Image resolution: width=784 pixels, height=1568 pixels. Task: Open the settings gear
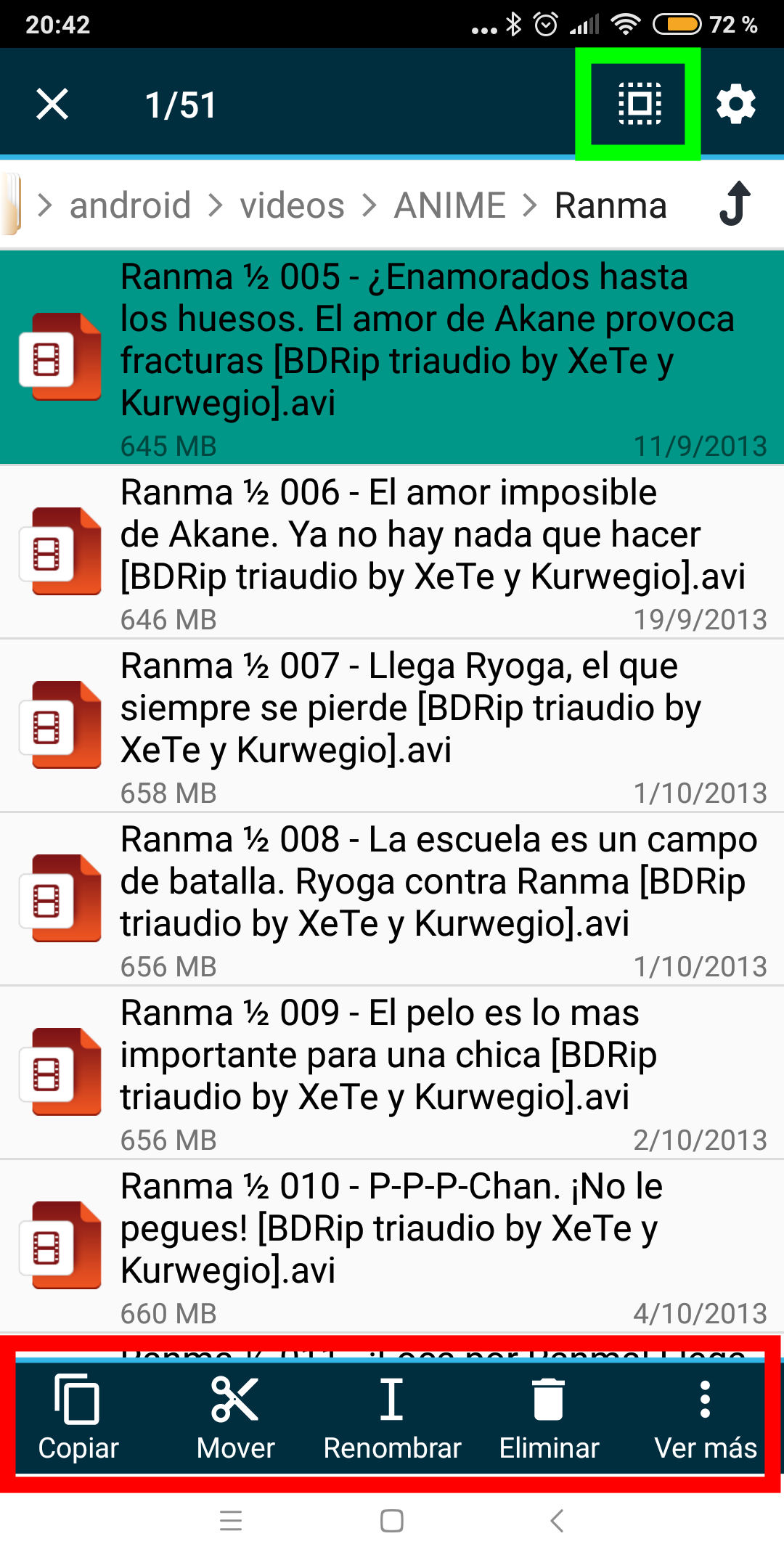735,105
